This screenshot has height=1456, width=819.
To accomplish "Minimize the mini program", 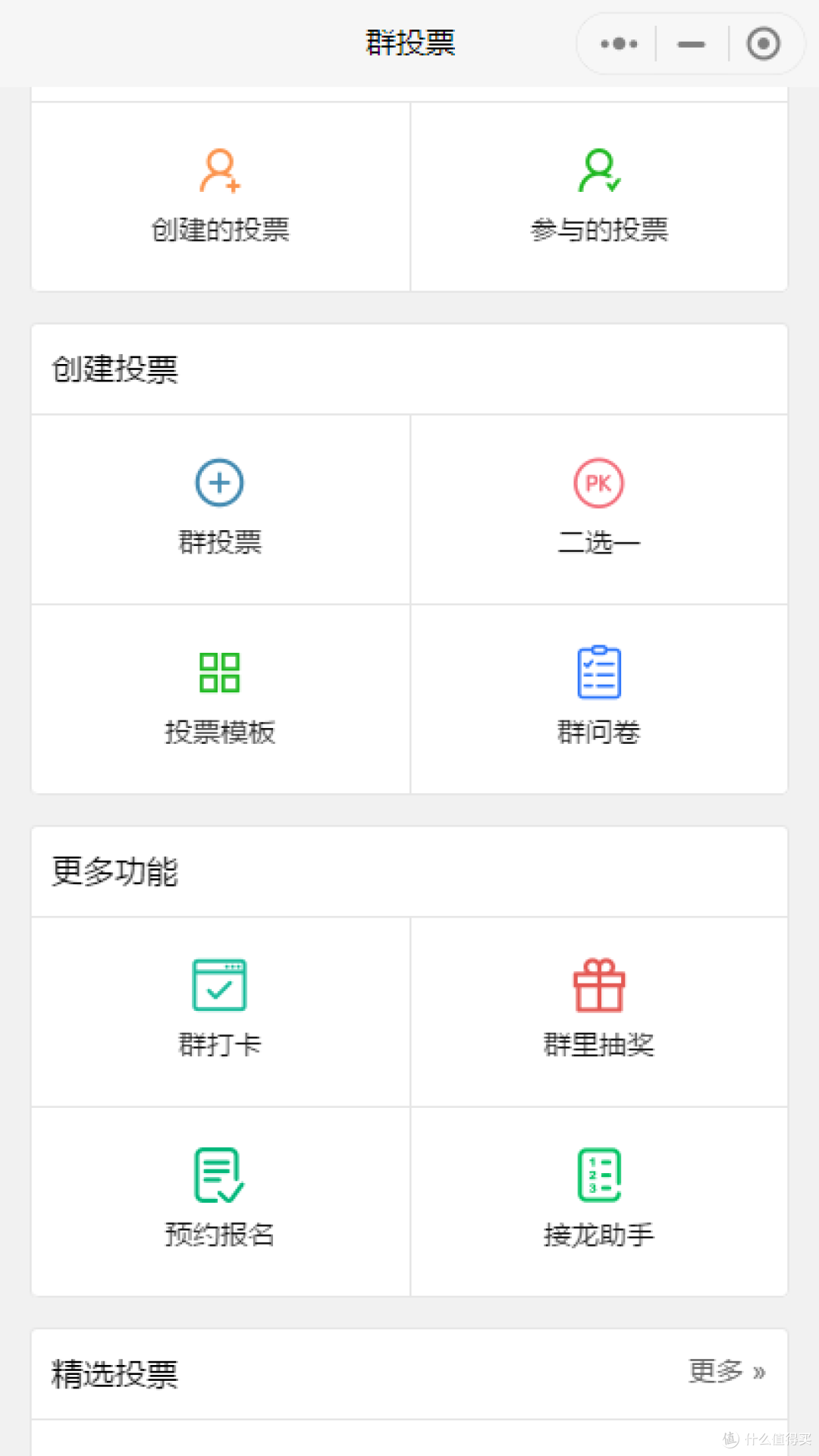I will coord(691,44).
